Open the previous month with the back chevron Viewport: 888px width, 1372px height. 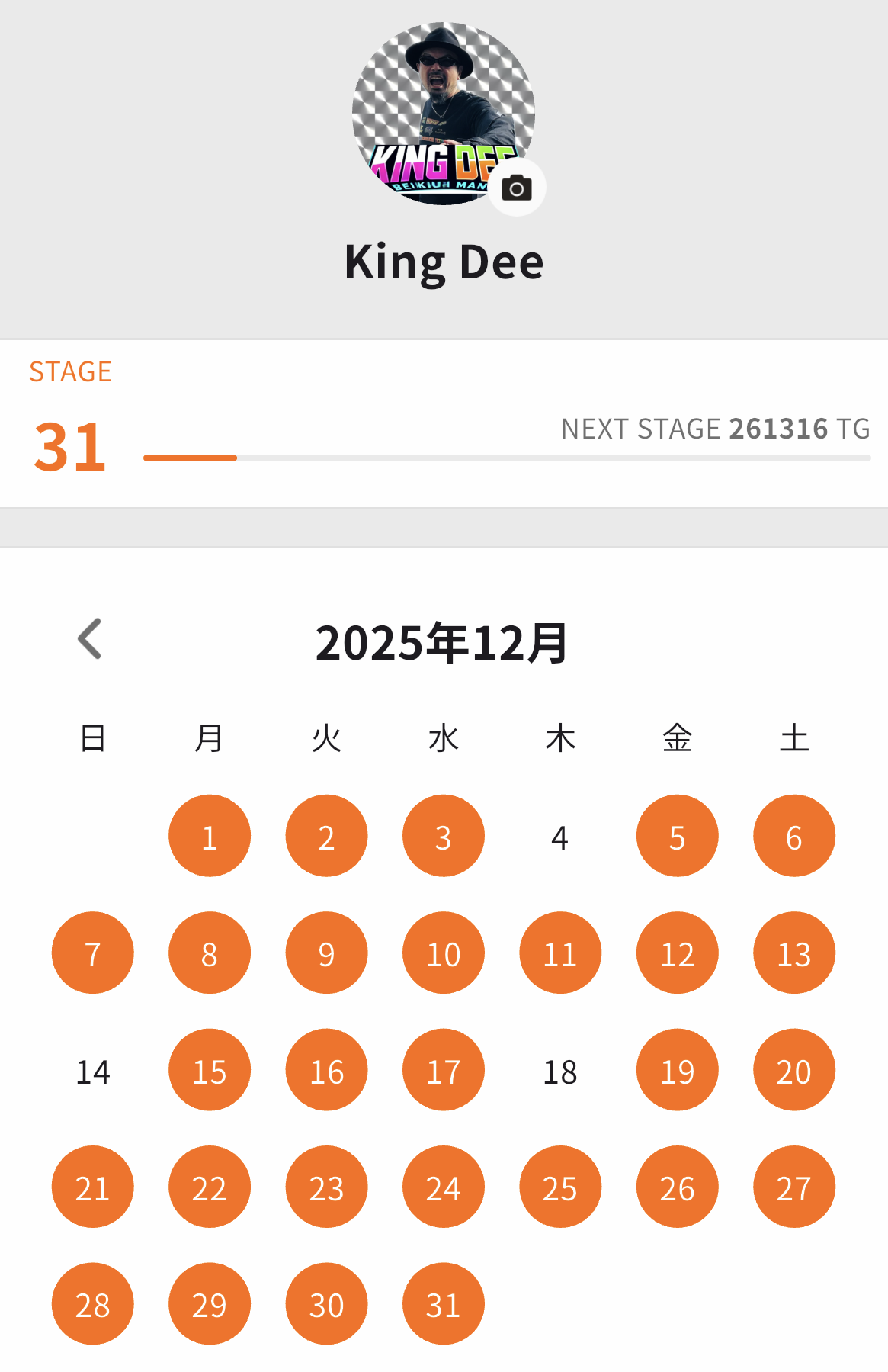pos(90,639)
